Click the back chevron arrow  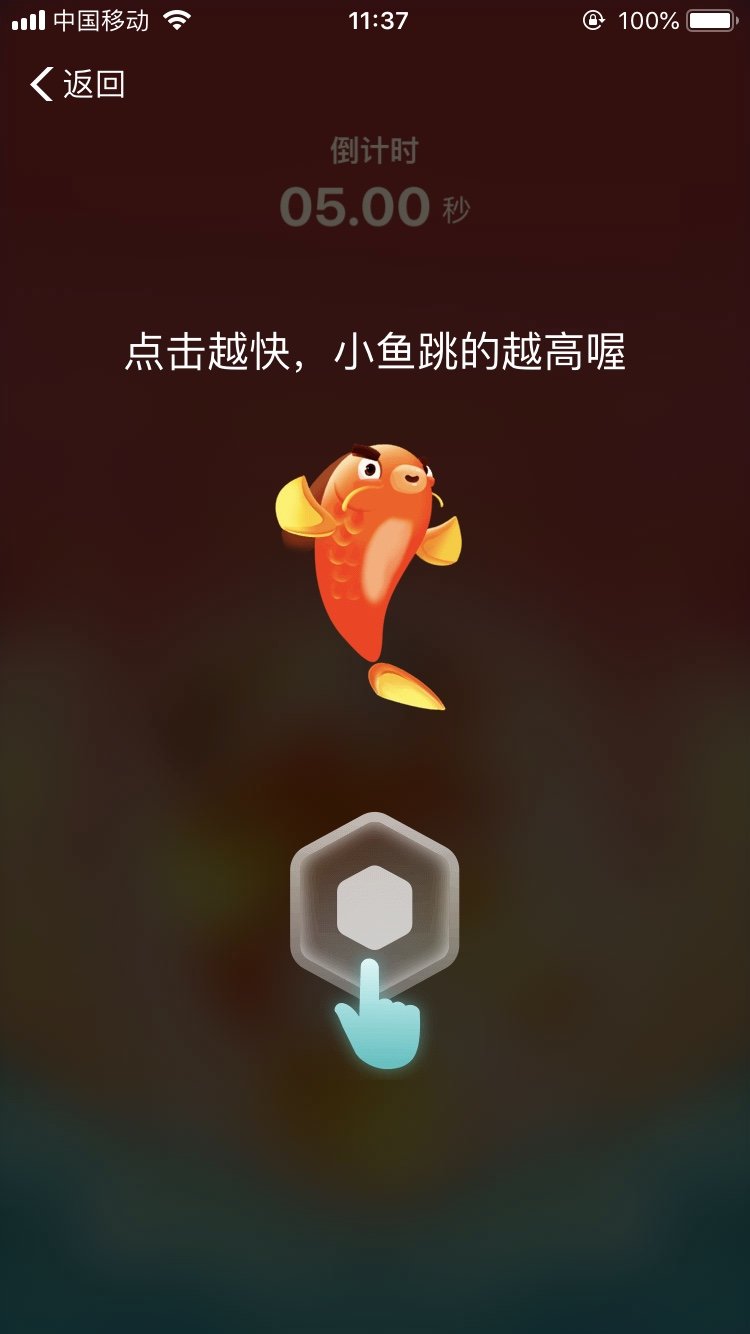40,86
